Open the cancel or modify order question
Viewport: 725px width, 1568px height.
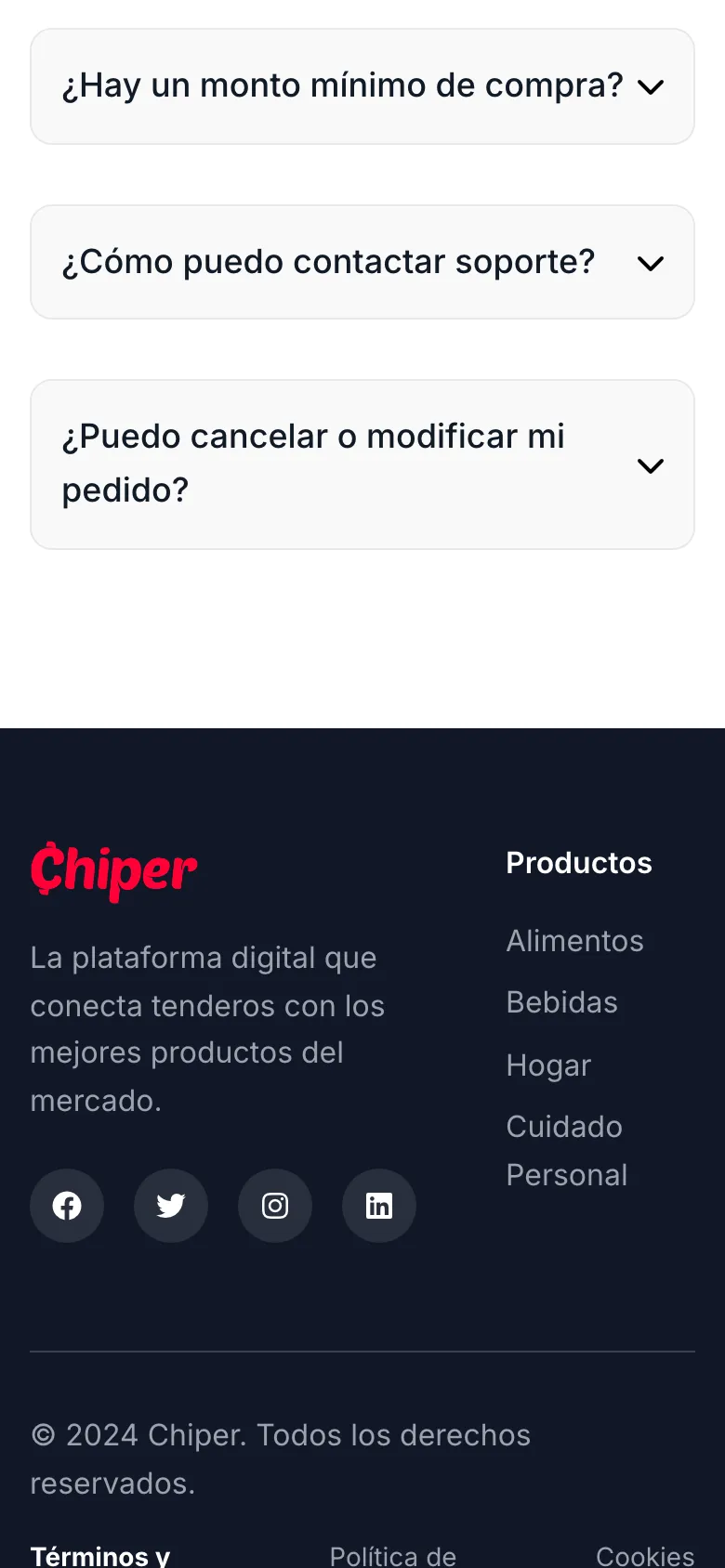651,464
